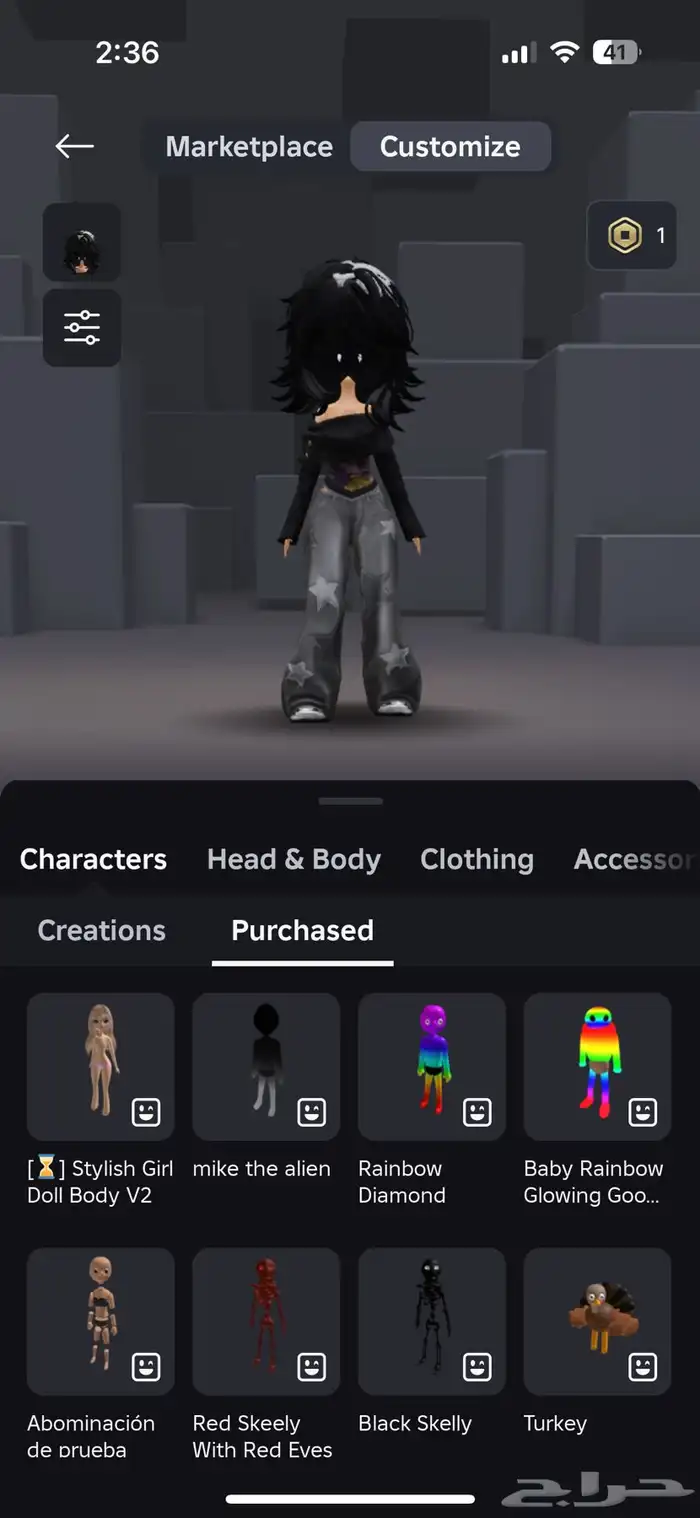Viewport: 700px width, 1518px height.
Task: Tap the Characters category tab
Action: coord(93,859)
